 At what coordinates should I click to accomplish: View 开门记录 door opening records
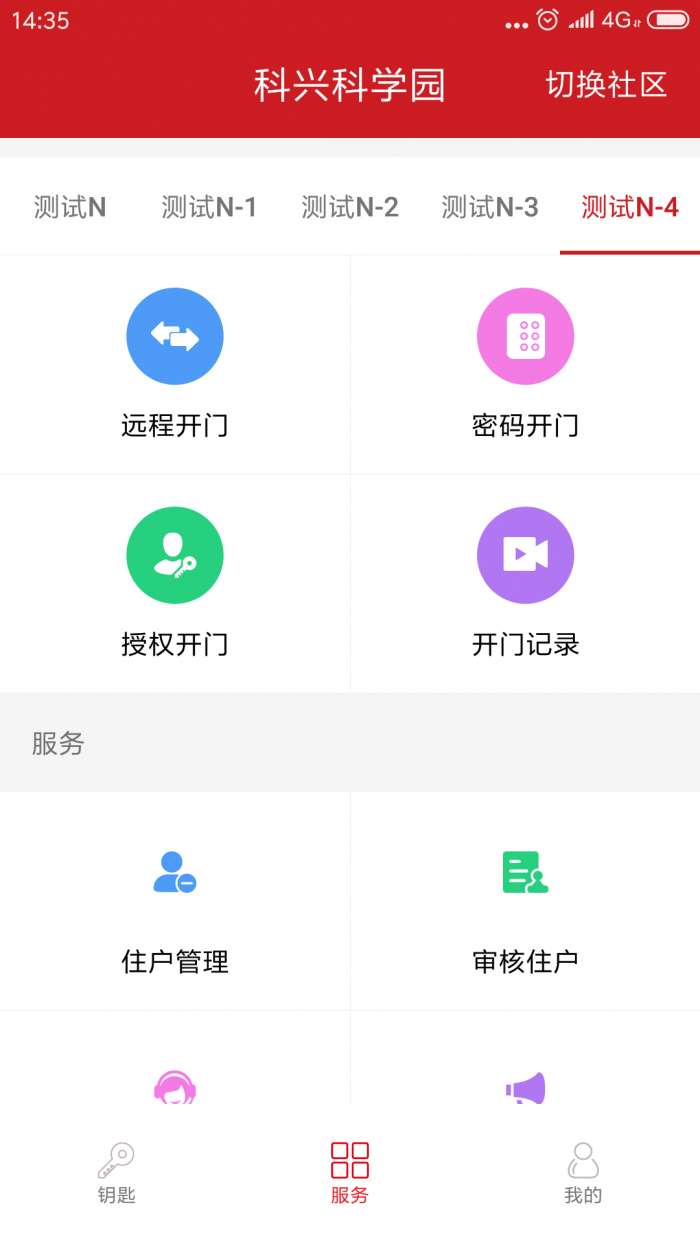tap(525, 583)
